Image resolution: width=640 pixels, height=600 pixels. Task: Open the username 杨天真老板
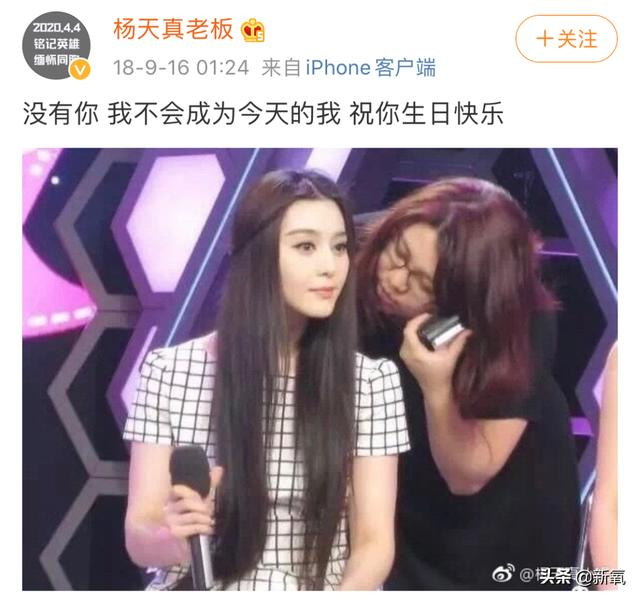tap(175, 29)
